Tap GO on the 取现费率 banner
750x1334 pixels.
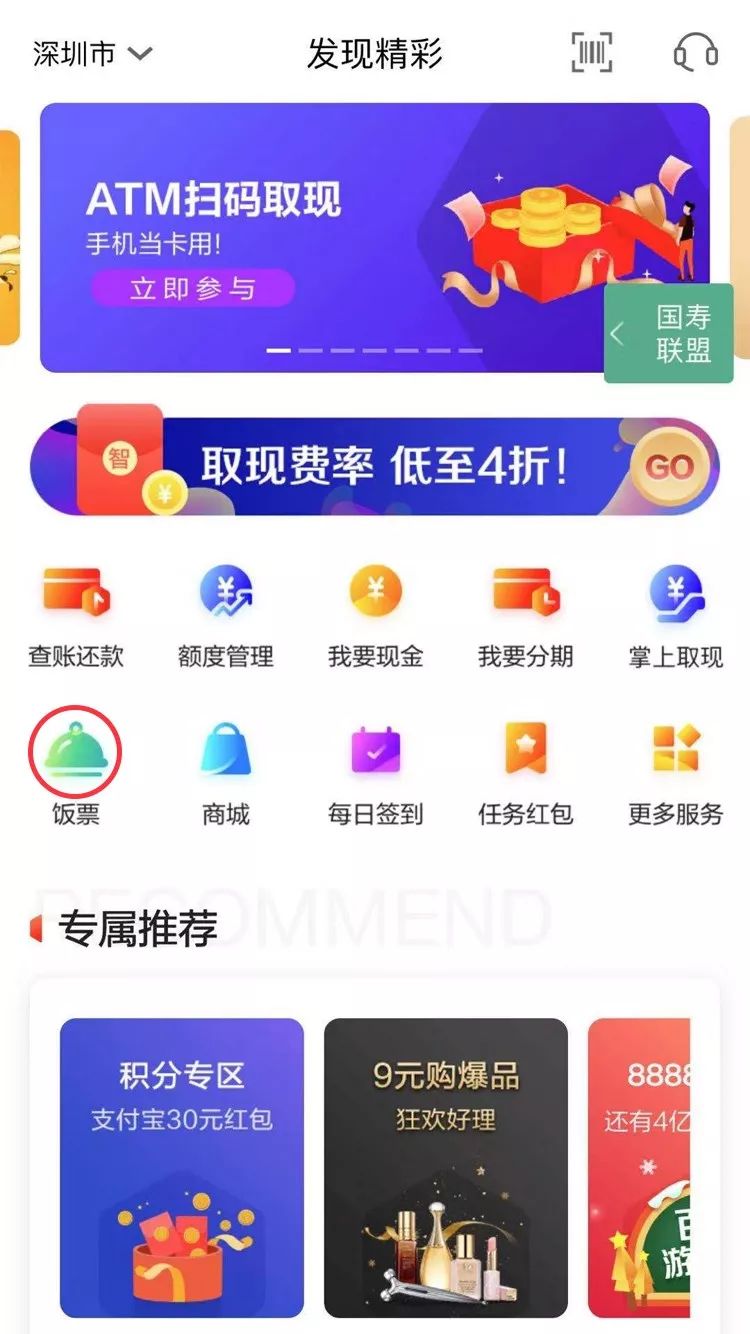click(670, 466)
